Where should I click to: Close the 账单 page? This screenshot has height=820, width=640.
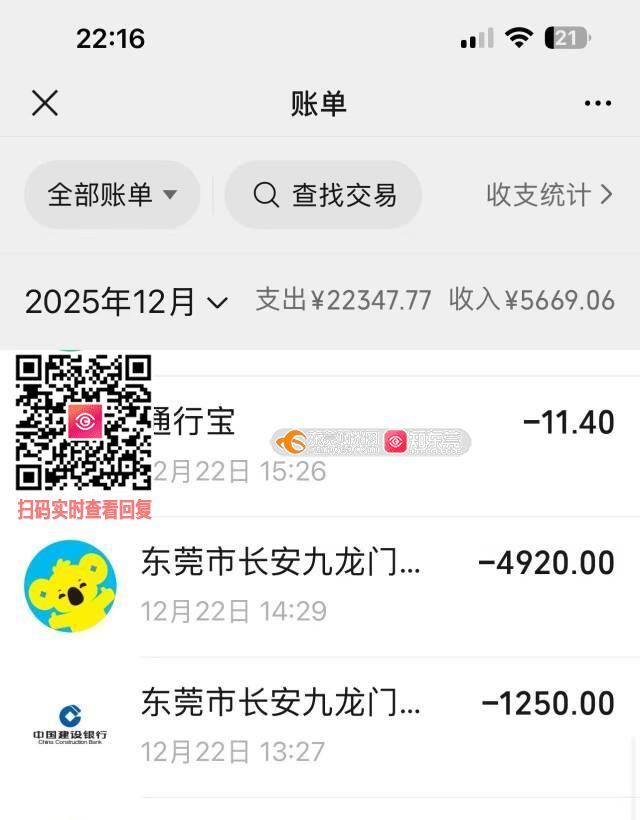pos(45,103)
